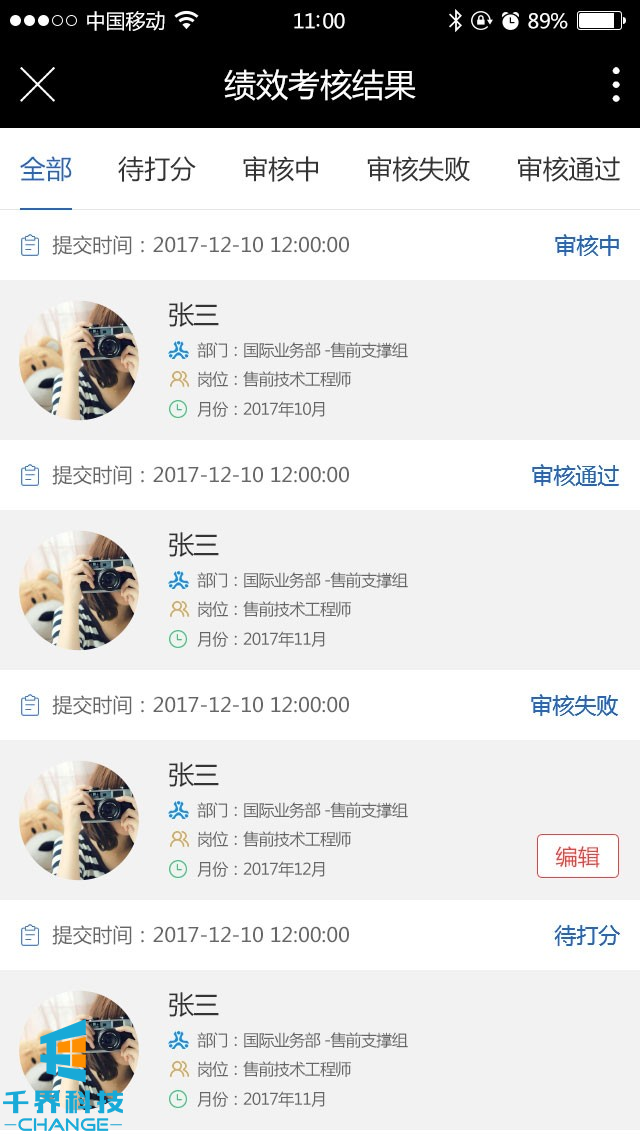Switch to the 全部 tab
The width and height of the screenshot is (640, 1135).
click(x=46, y=169)
